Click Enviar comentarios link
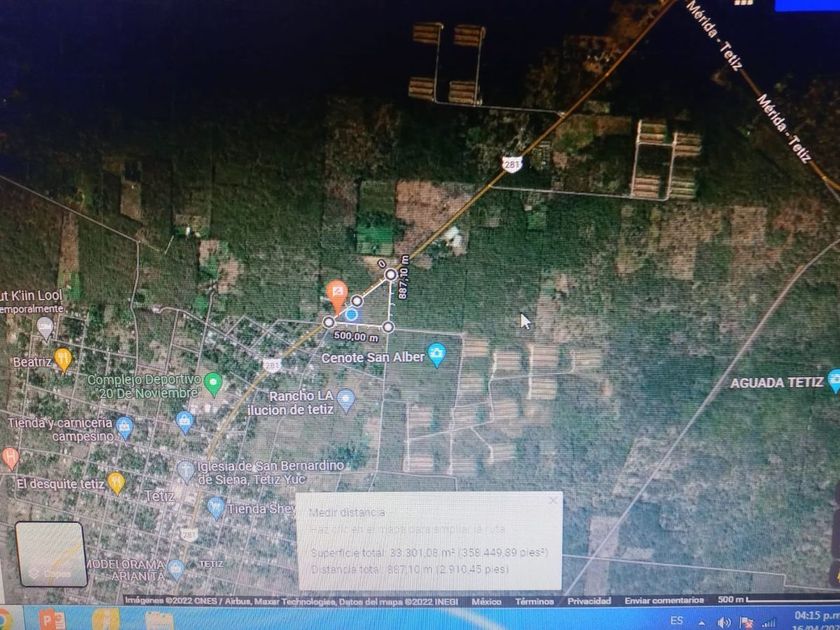 [665, 601]
